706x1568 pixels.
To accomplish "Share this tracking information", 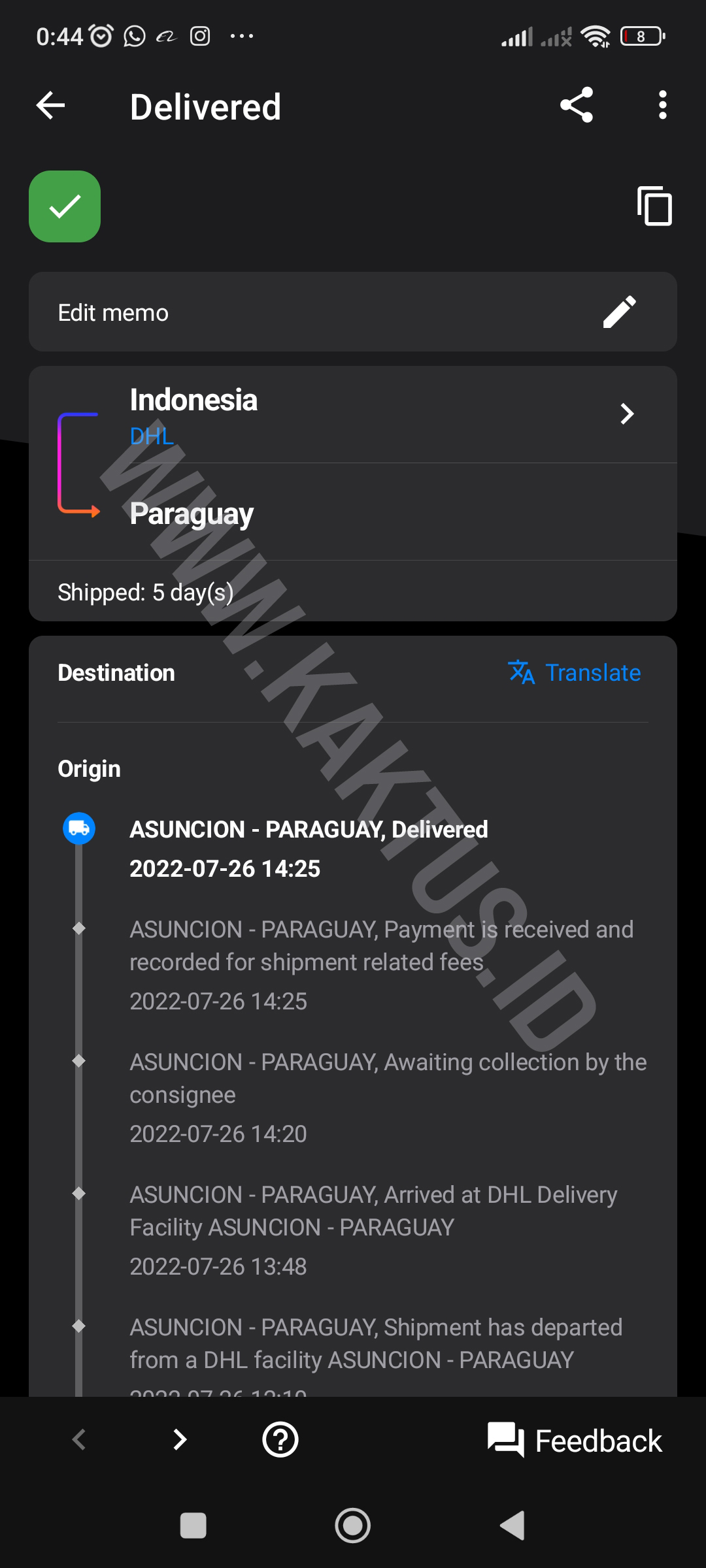I will tap(577, 105).
